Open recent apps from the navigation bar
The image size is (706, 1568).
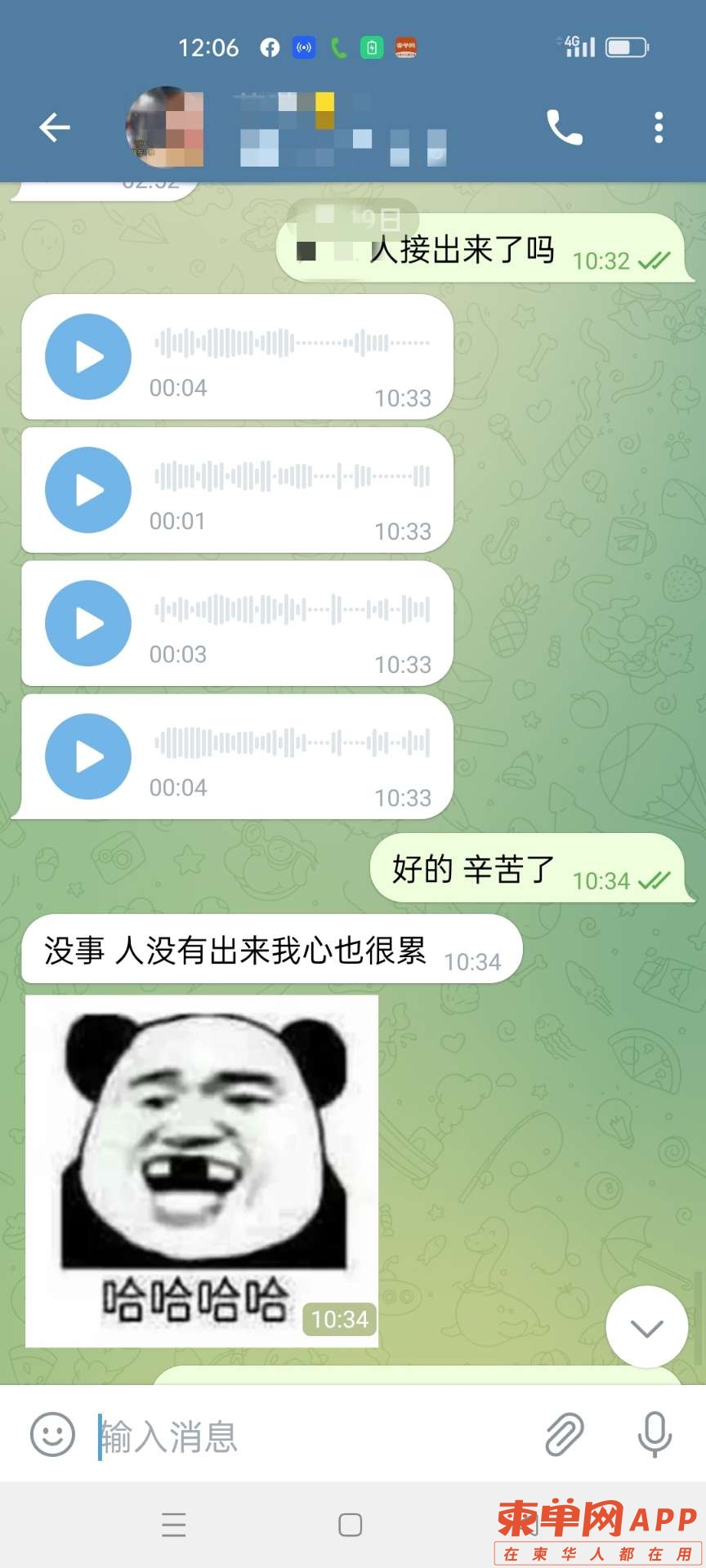174,1525
